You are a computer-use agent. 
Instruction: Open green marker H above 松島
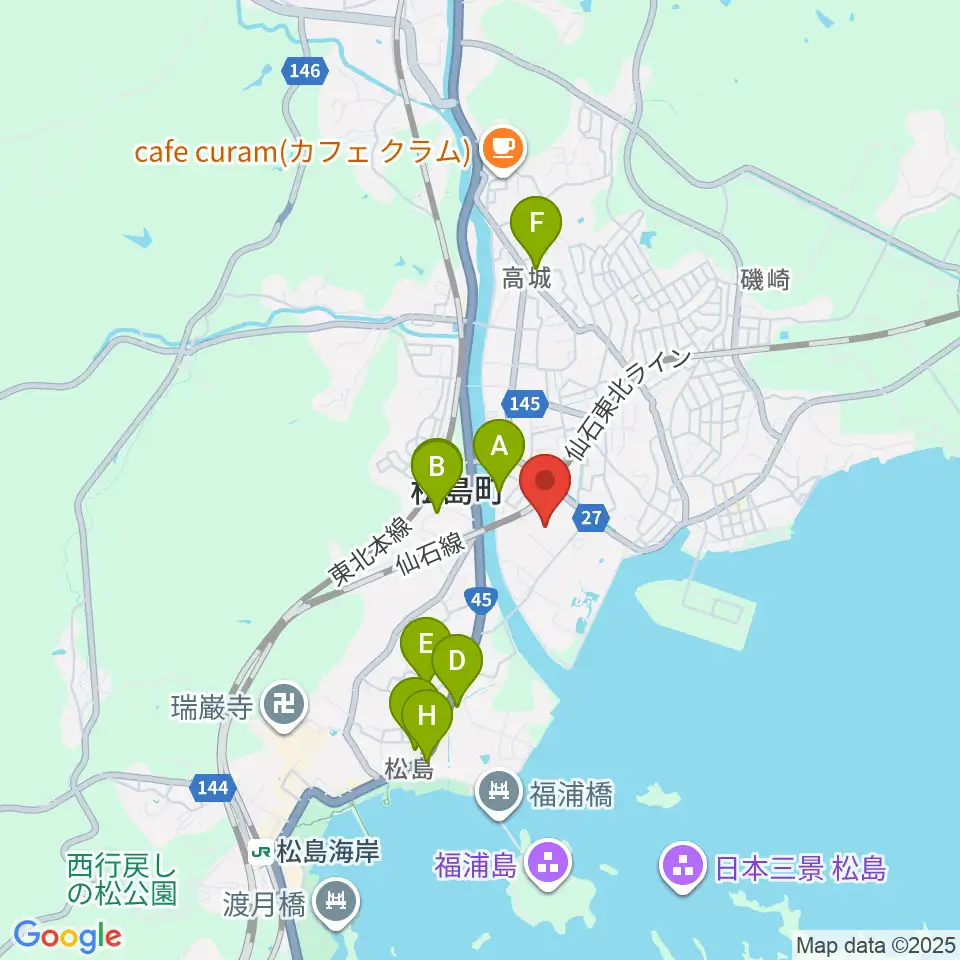point(427,725)
